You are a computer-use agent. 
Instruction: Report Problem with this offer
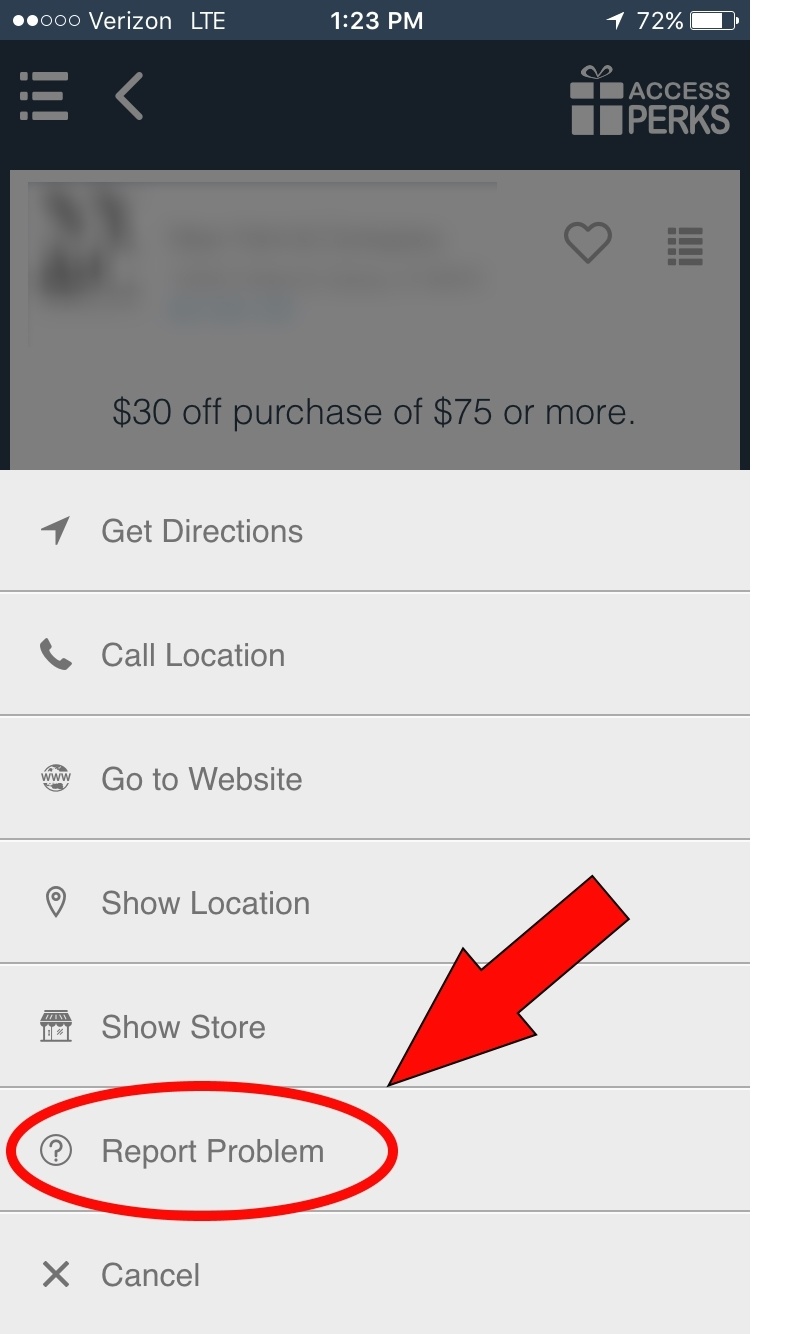pos(212,1151)
